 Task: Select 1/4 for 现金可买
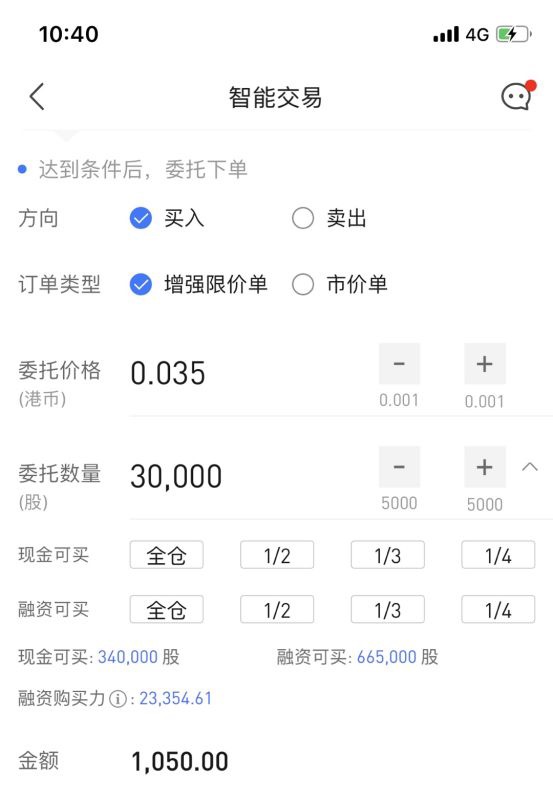[x=498, y=555]
